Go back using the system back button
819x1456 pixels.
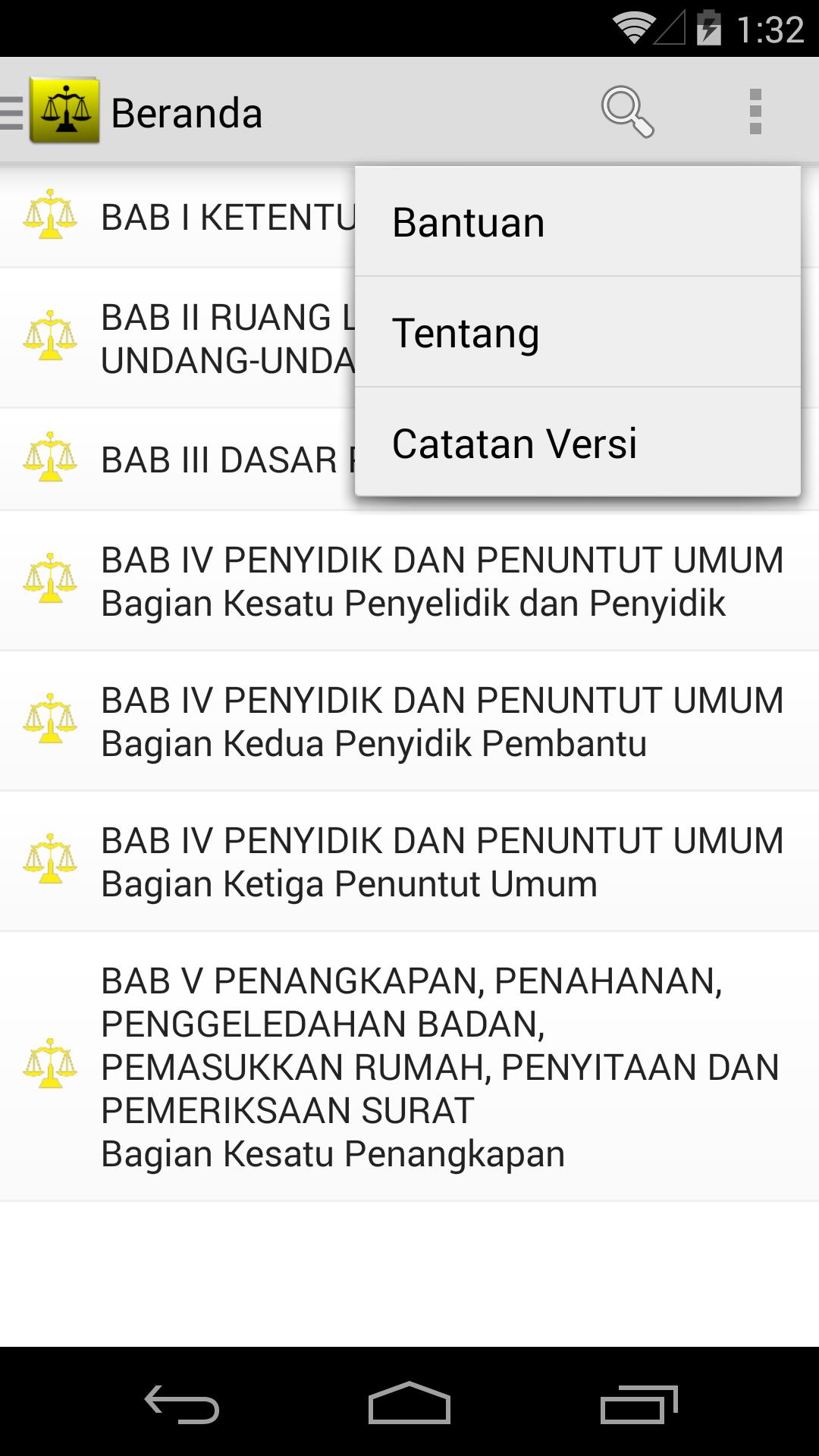tap(182, 1404)
